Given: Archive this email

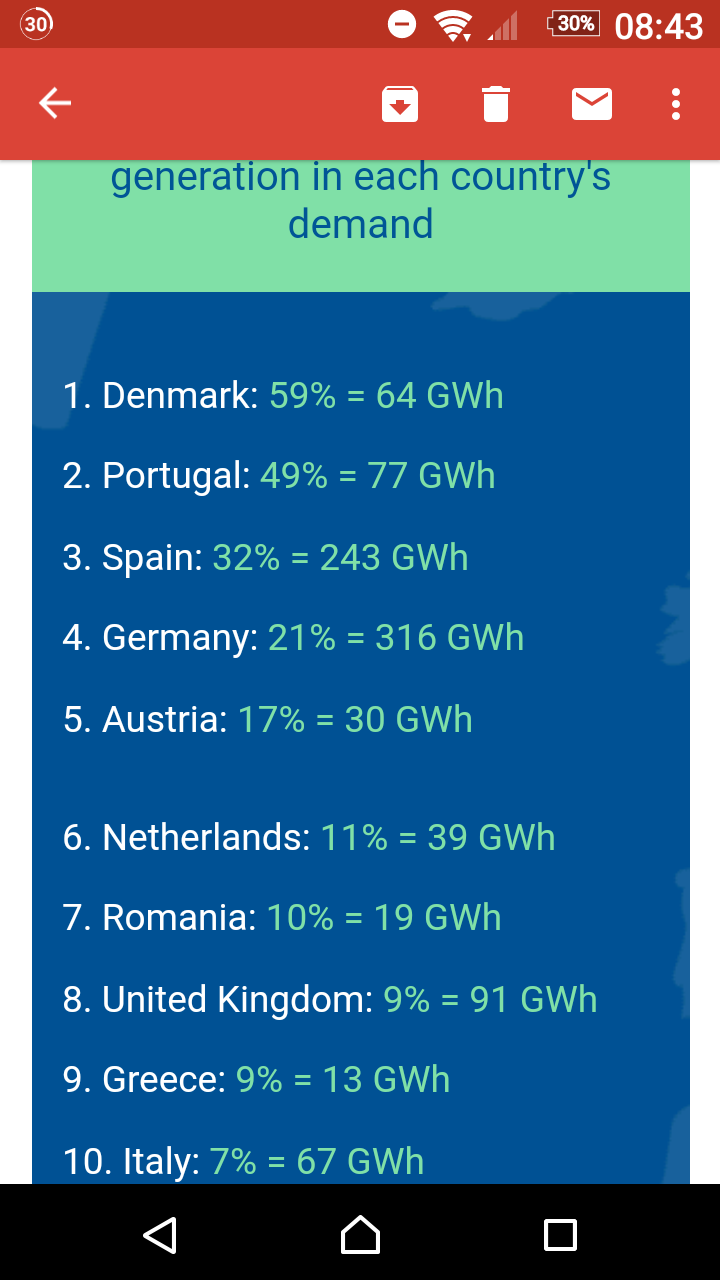Looking at the screenshot, I should [400, 104].
